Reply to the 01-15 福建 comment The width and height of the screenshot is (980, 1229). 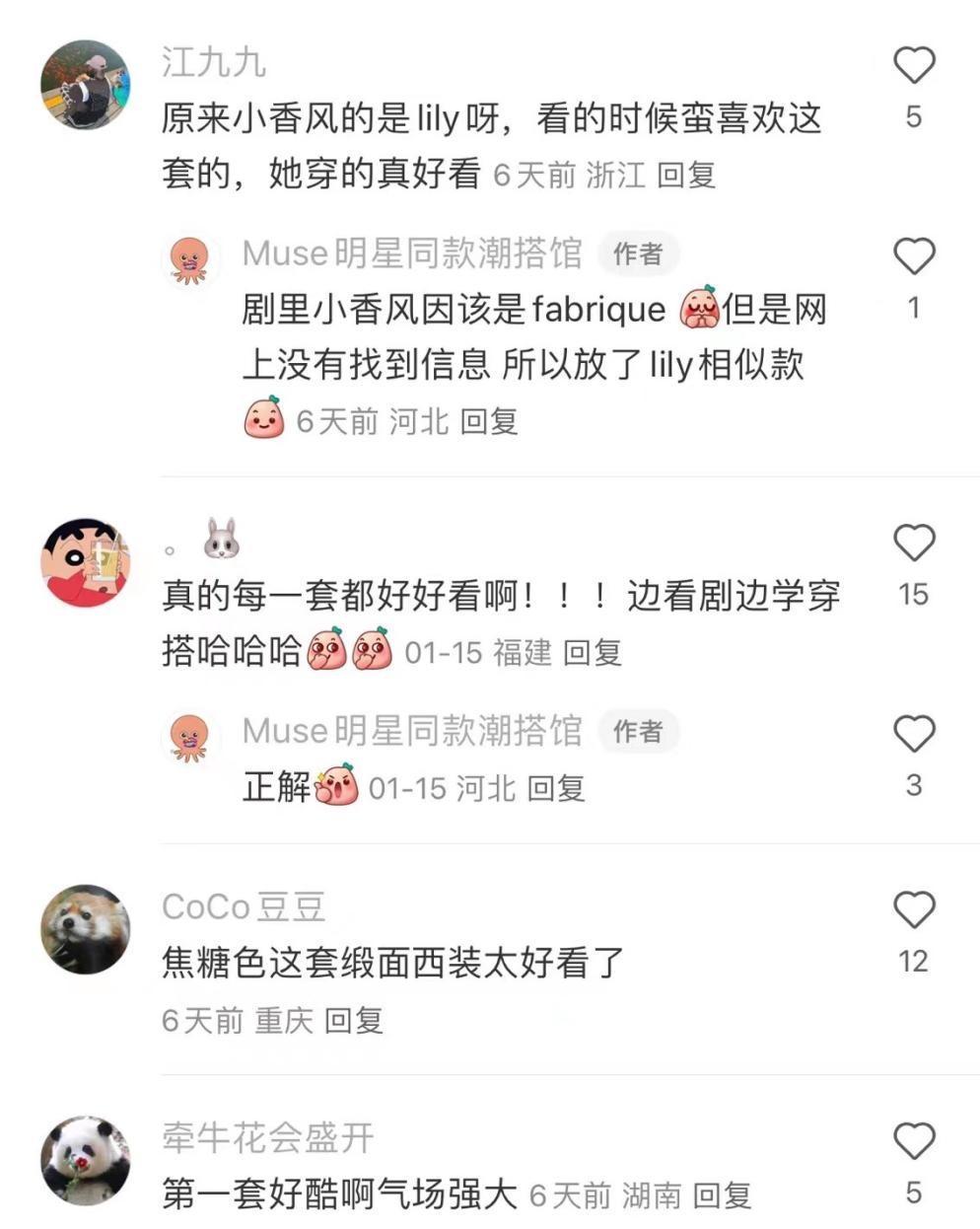tap(593, 653)
